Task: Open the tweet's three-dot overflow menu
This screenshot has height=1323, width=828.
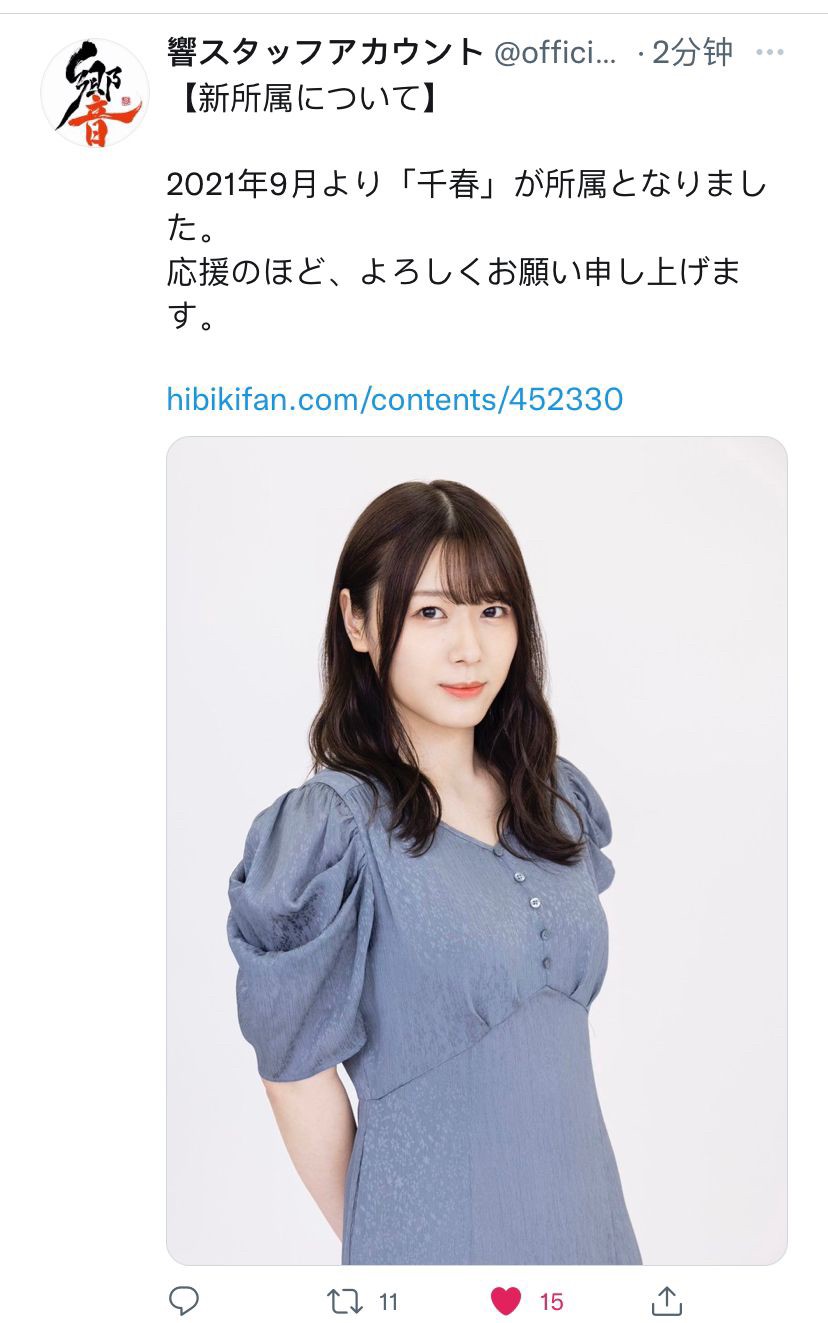Action: coord(773,52)
